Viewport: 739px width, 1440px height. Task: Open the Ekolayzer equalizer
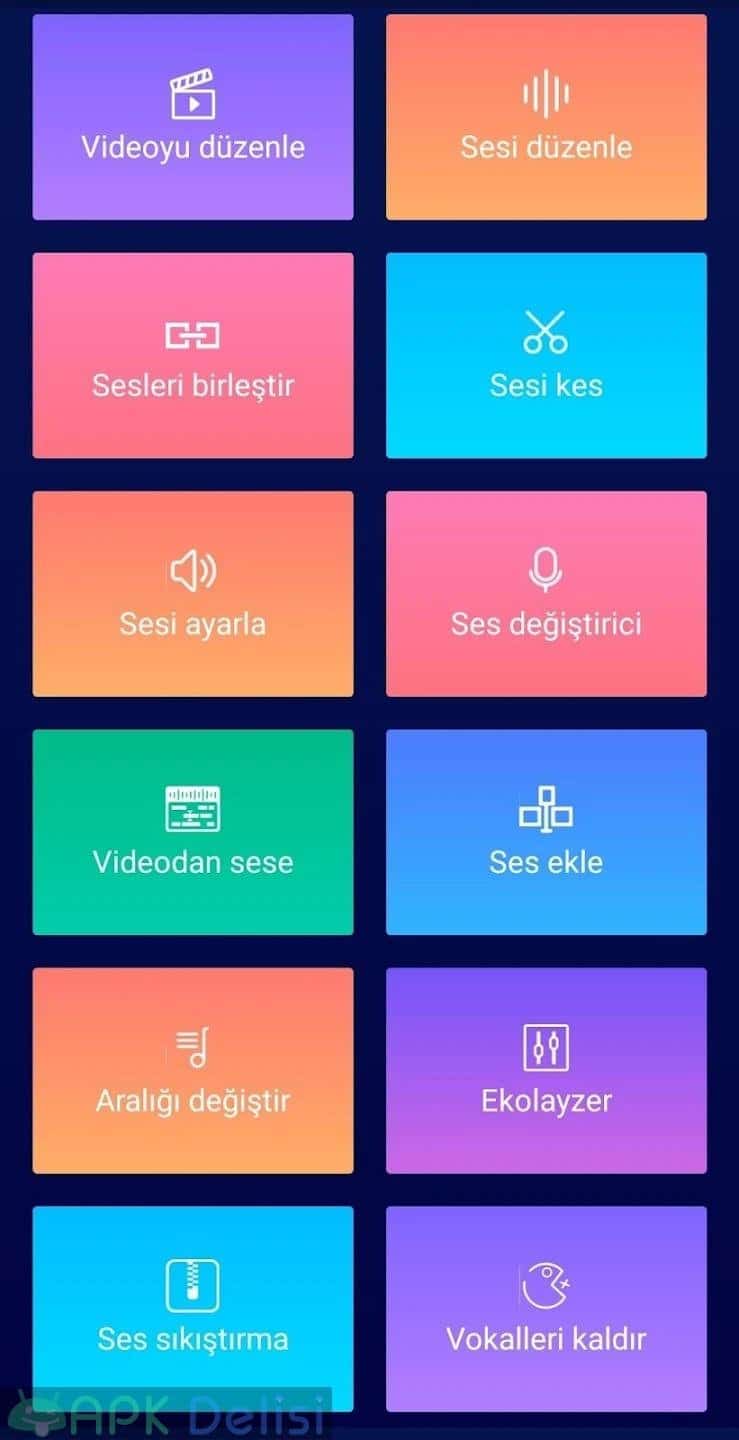[546, 1070]
